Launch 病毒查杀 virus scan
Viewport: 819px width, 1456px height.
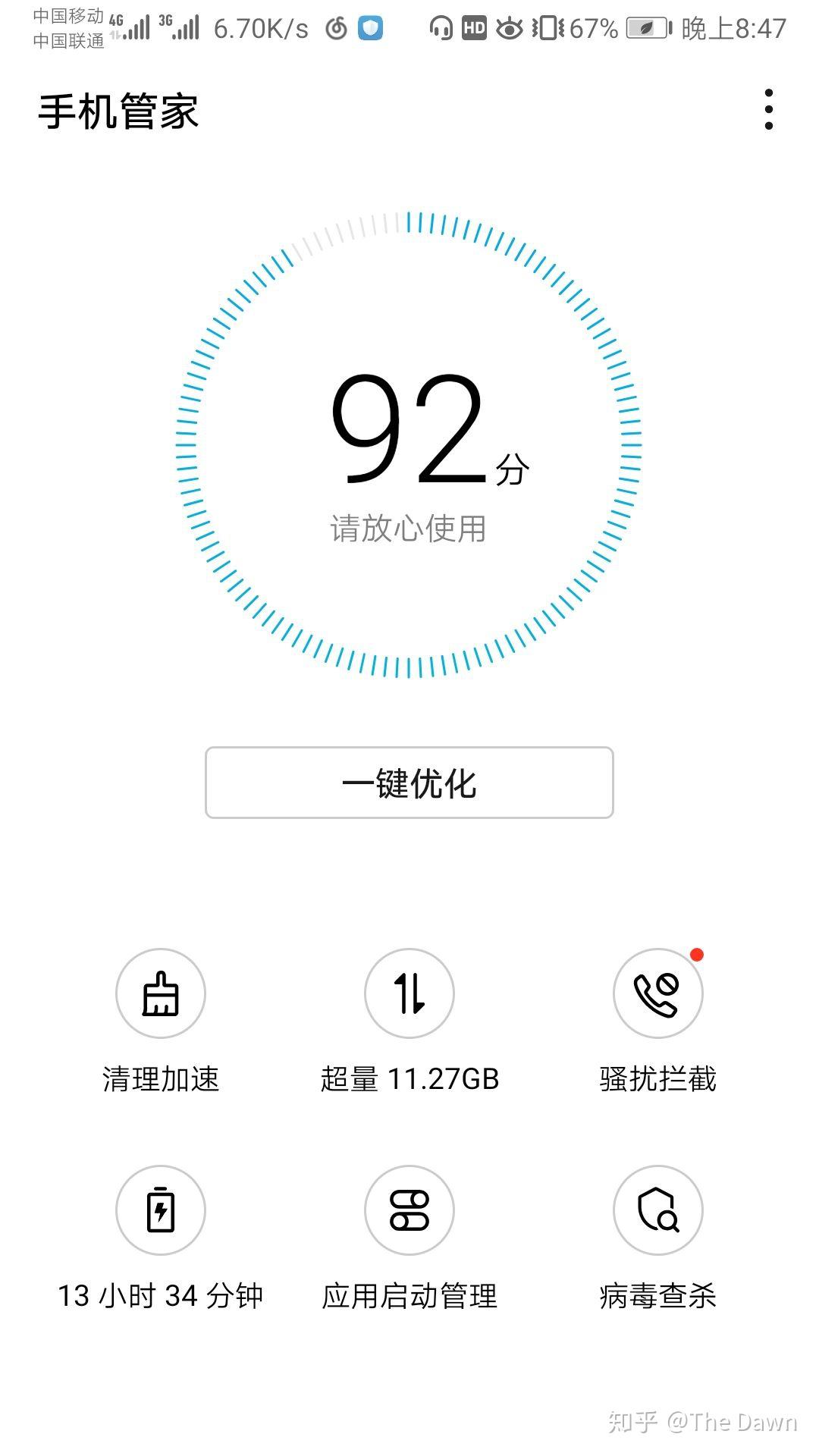[x=657, y=1210]
